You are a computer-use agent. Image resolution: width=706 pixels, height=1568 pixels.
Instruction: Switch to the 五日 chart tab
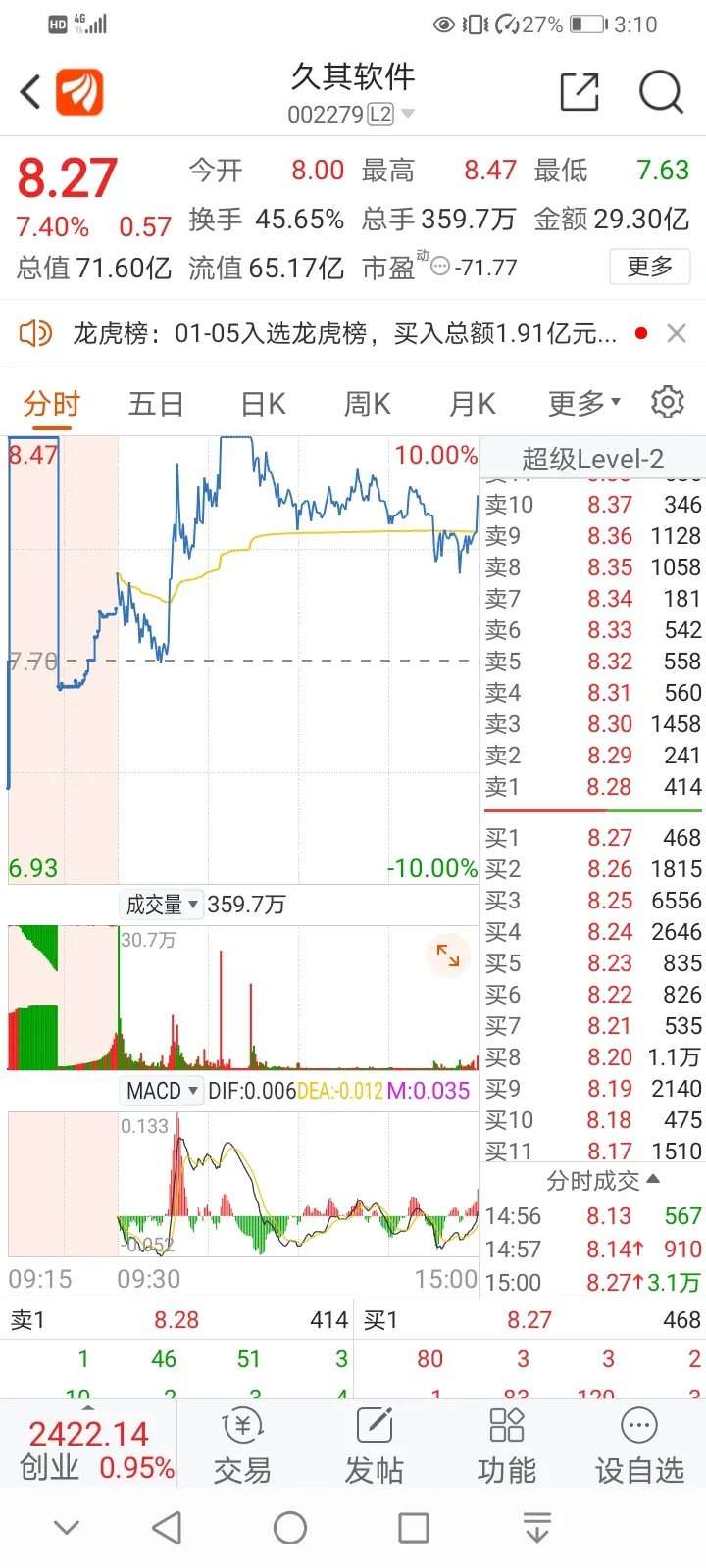(x=156, y=404)
